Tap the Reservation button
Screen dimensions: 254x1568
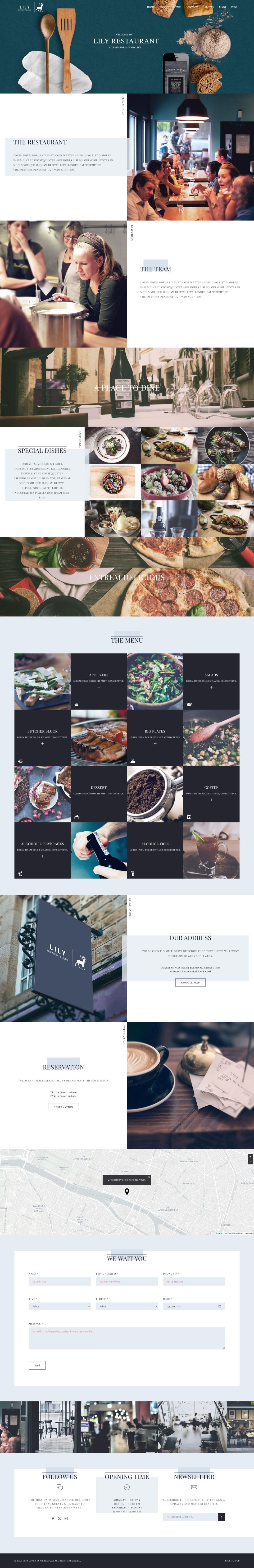click(x=63, y=1107)
